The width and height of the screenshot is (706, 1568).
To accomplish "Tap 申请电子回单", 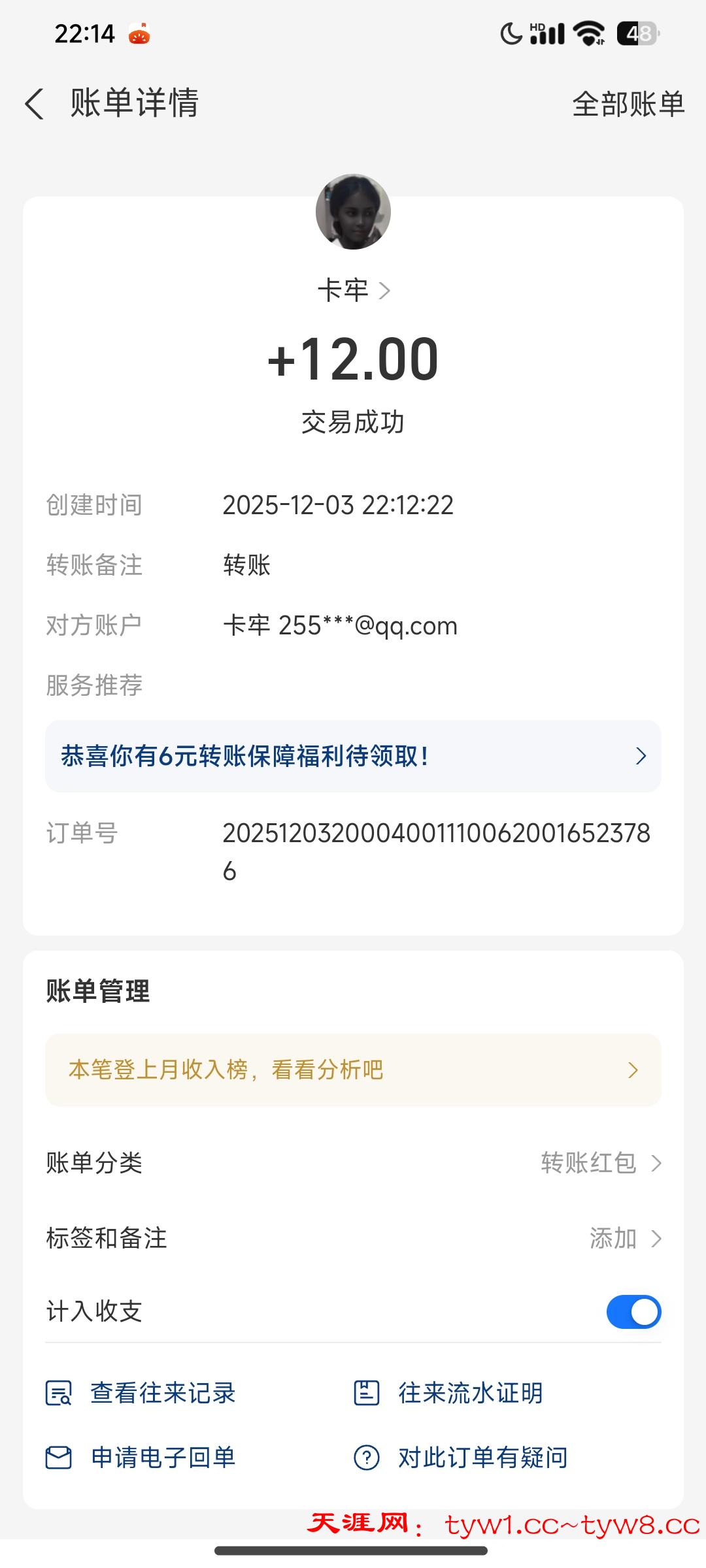I will coord(141,1458).
